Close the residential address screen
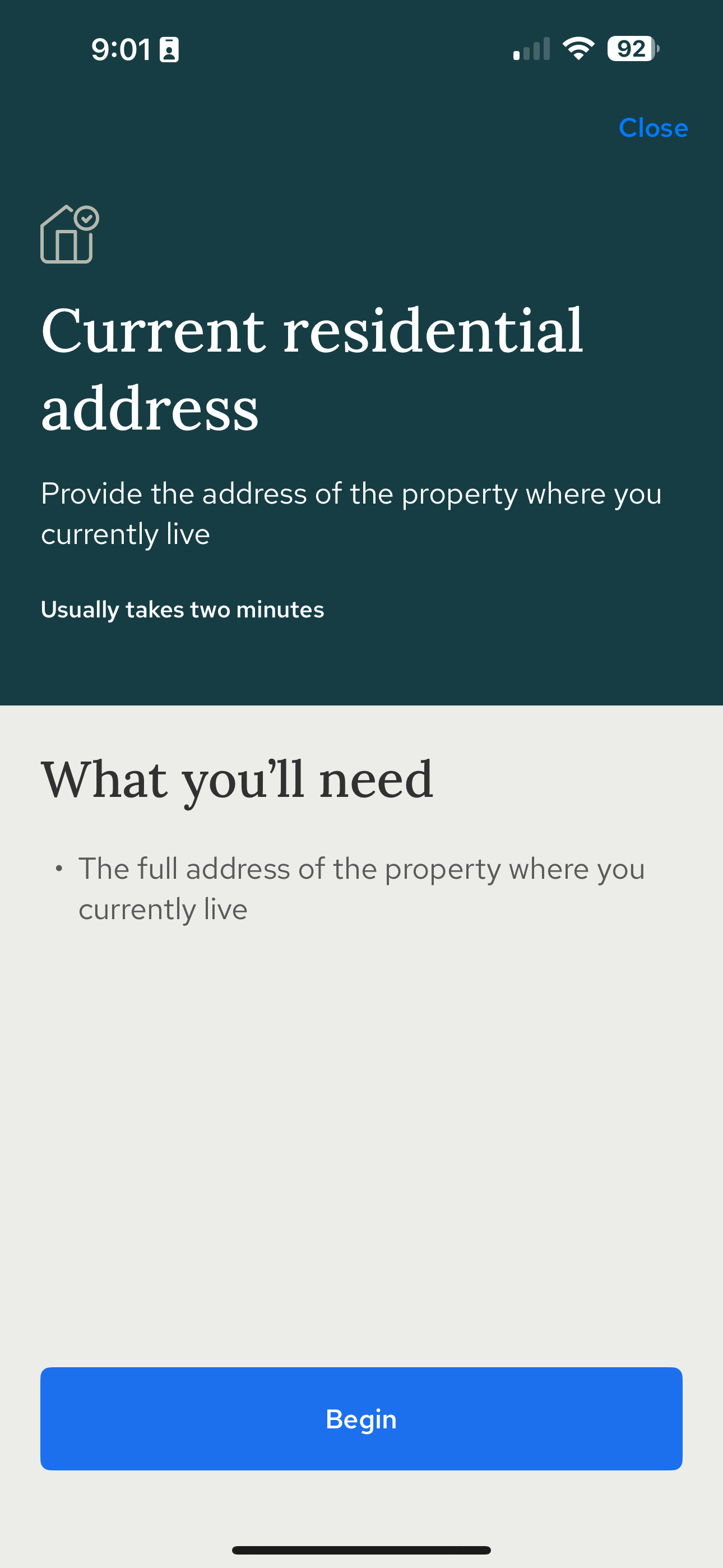 tap(653, 128)
